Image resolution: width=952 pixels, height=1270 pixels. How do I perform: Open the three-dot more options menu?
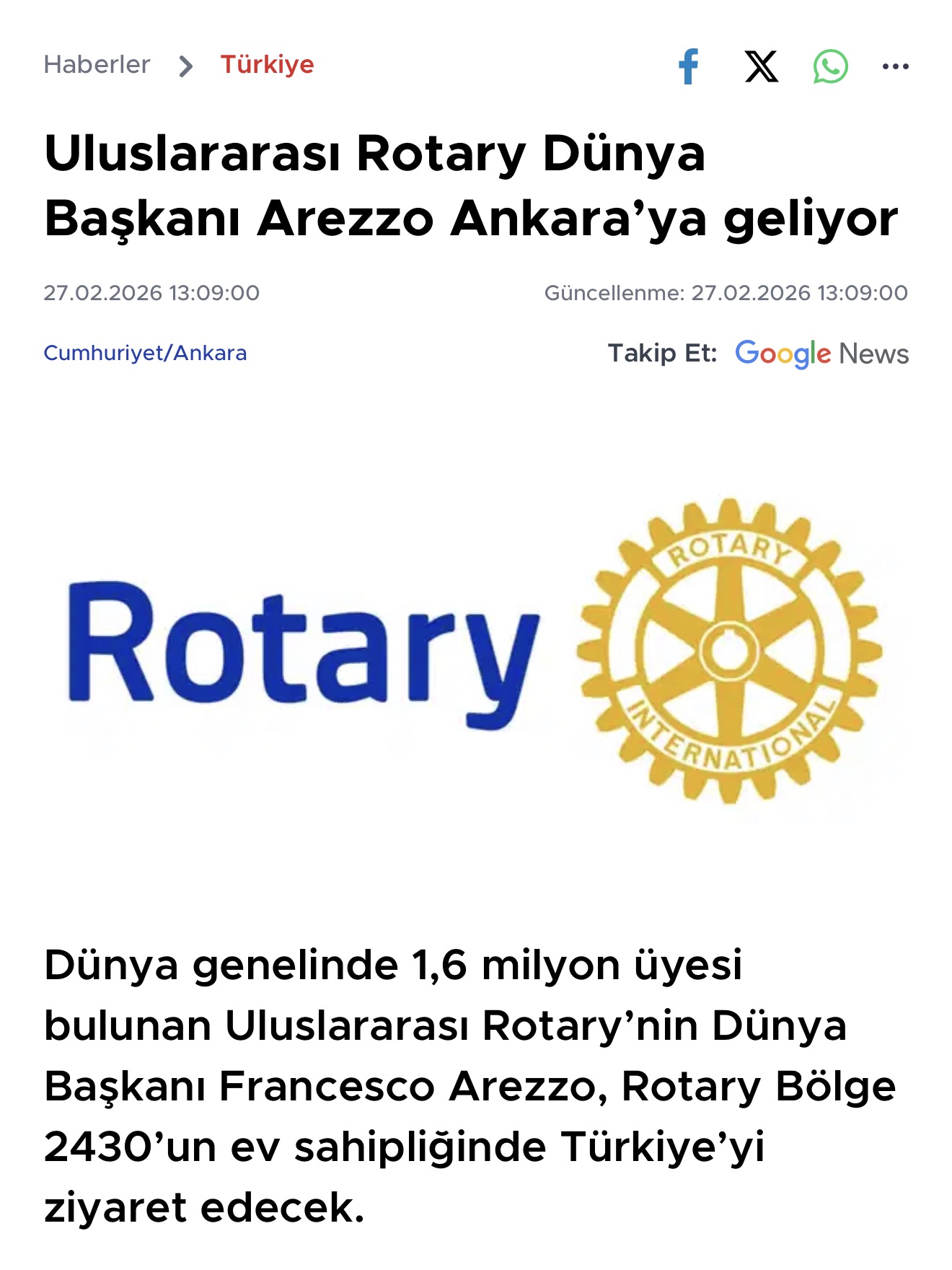pyautogui.click(x=895, y=66)
